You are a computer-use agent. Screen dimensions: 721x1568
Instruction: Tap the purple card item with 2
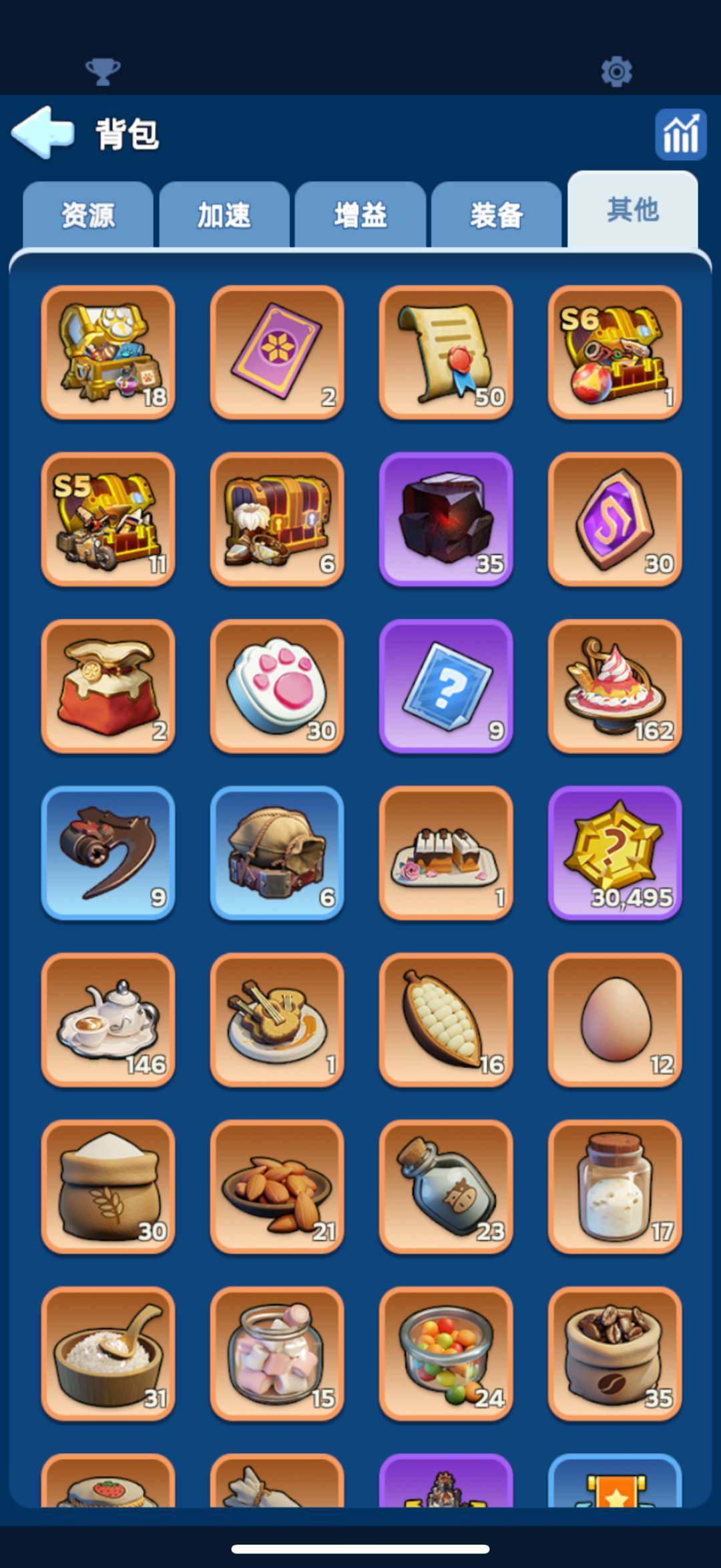pyautogui.click(x=277, y=353)
